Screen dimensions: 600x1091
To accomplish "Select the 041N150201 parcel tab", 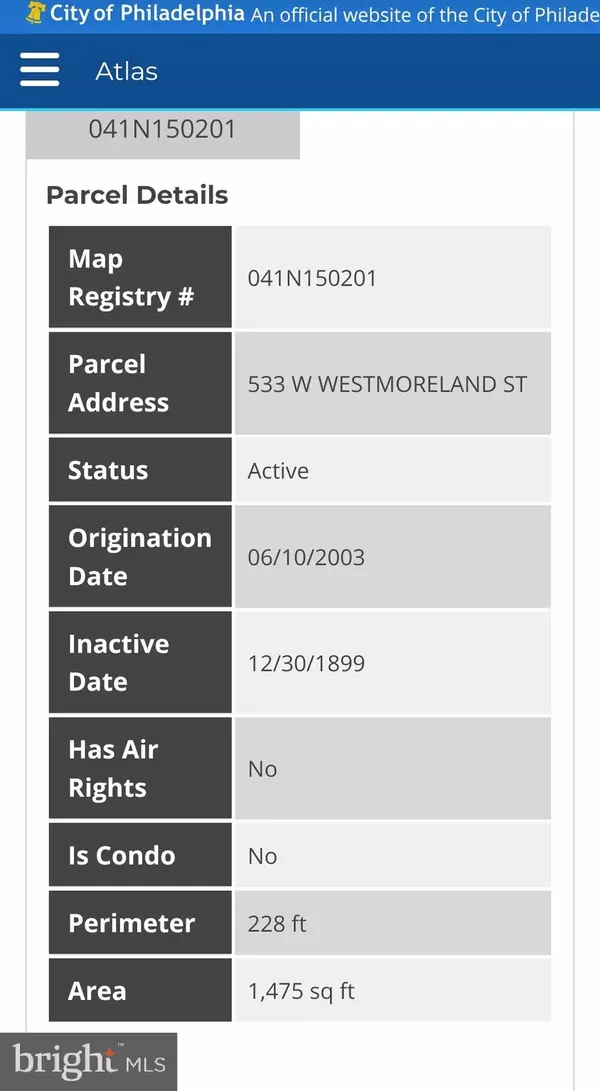I will (162, 131).
